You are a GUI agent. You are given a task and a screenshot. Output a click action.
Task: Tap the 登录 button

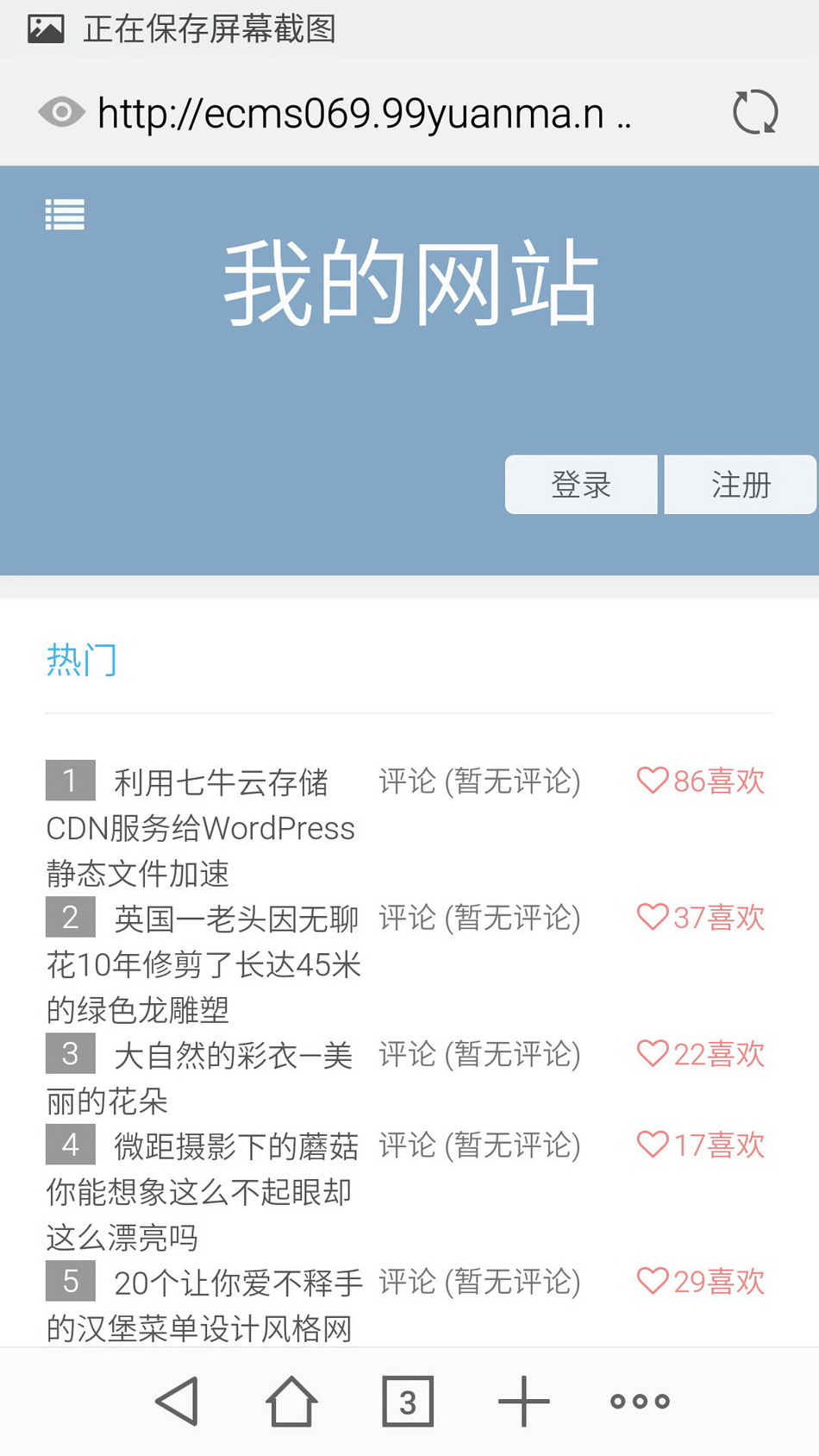pyautogui.click(x=581, y=485)
